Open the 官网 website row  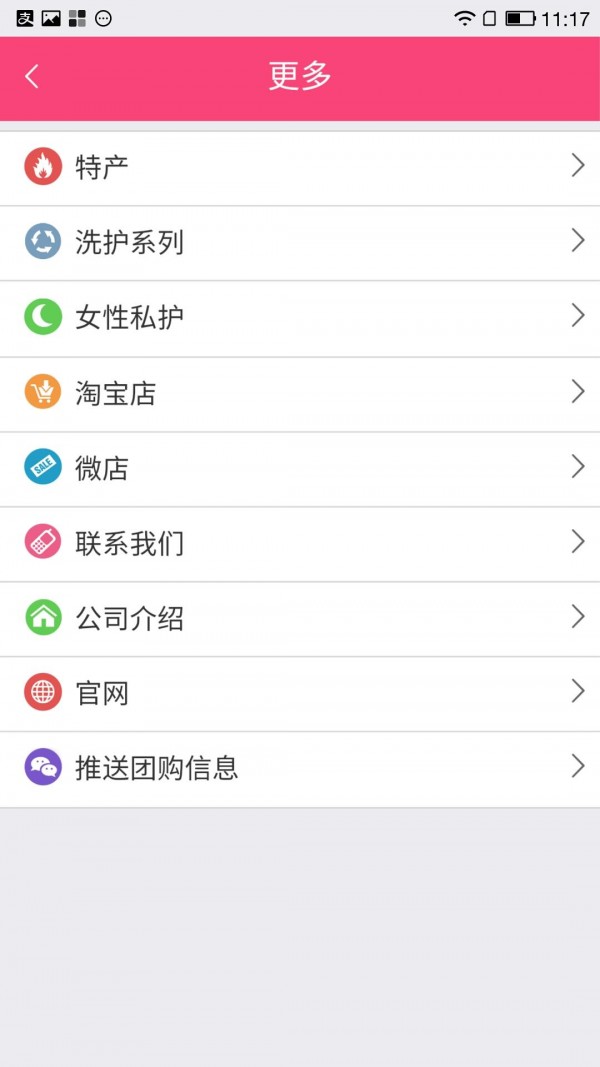tap(300, 693)
